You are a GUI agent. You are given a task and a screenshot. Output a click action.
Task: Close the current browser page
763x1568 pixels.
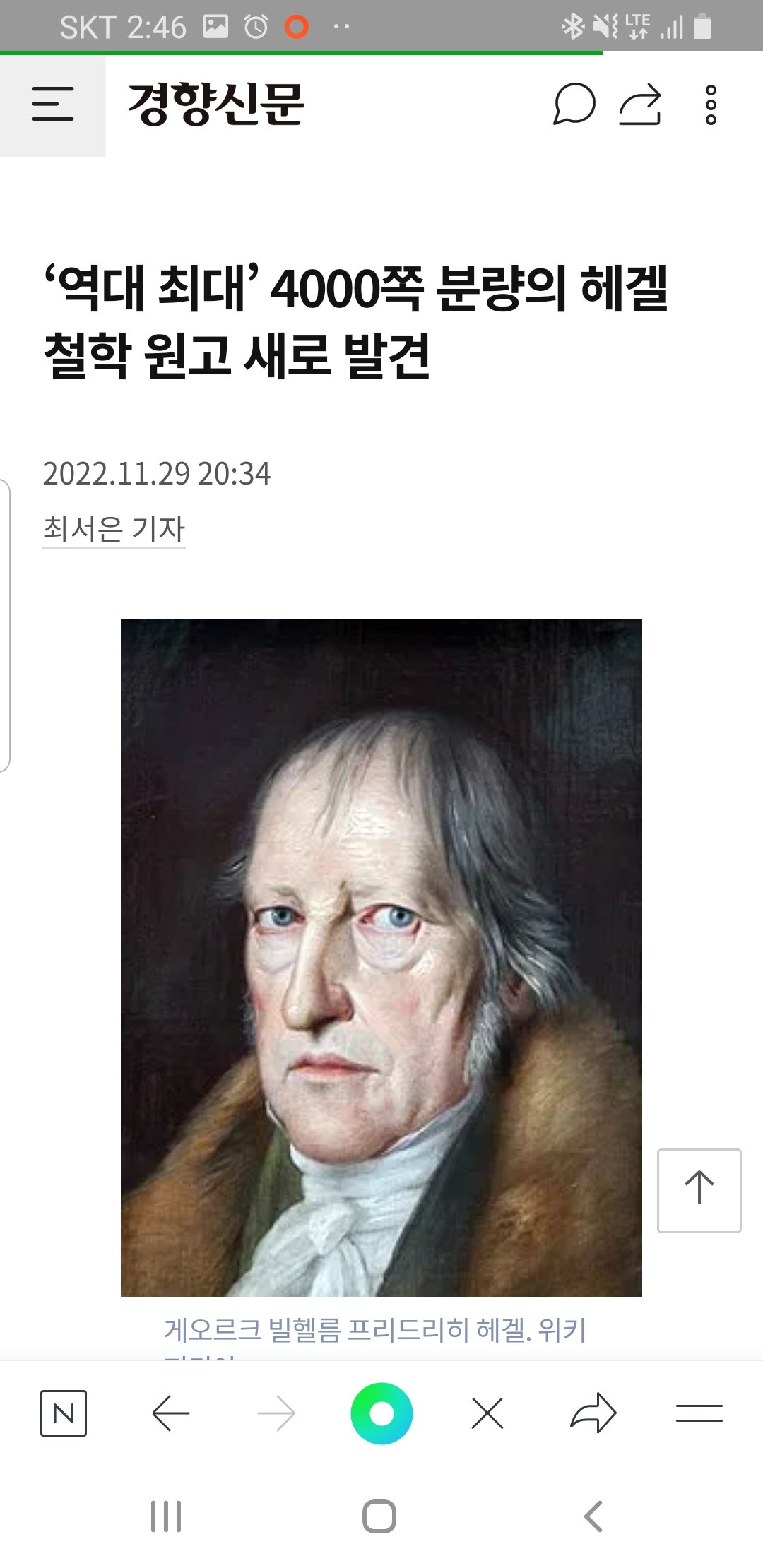tap(487, 1413)
